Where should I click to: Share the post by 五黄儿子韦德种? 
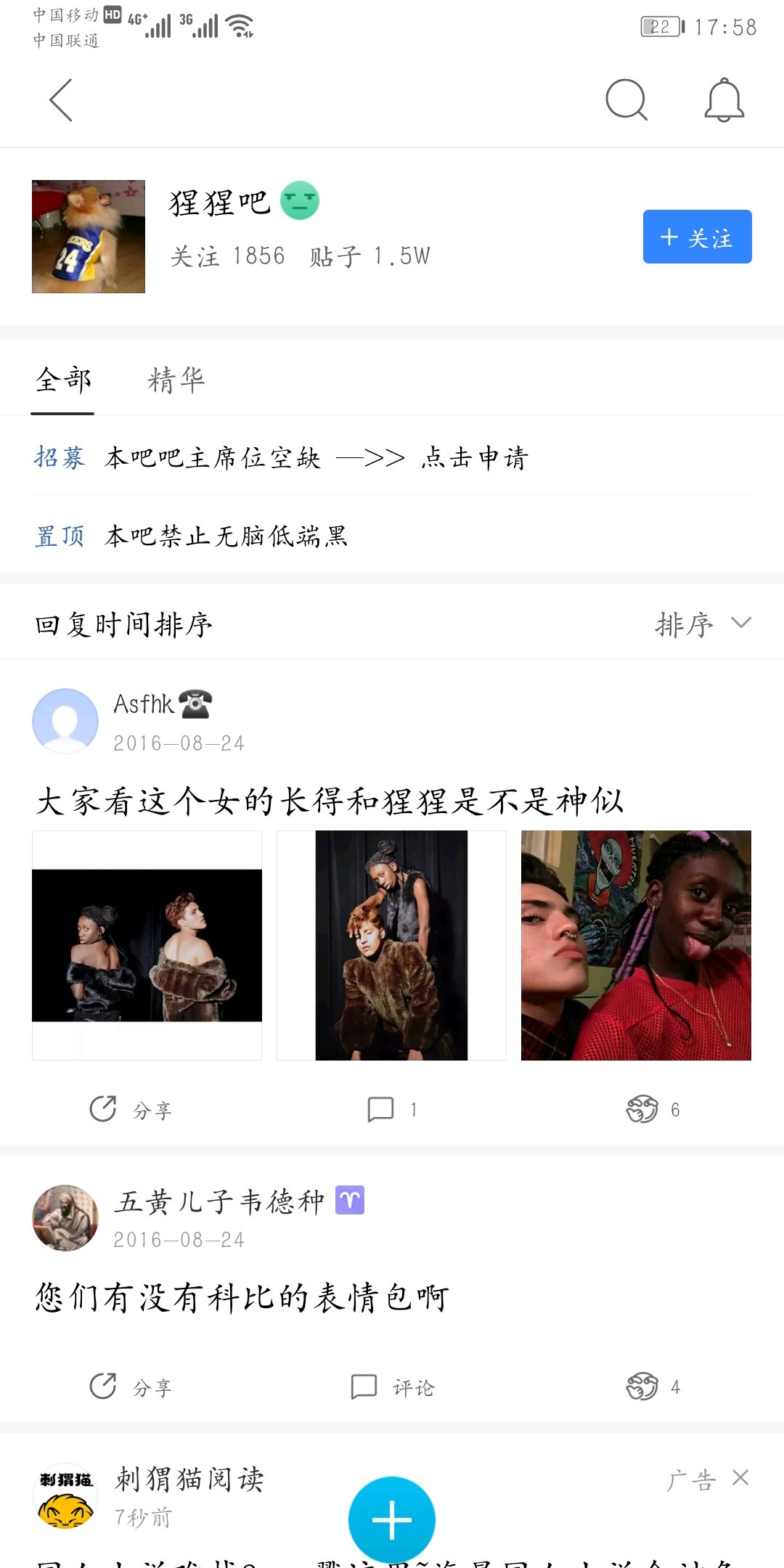pyautogui.click(x=131, y=1387)
